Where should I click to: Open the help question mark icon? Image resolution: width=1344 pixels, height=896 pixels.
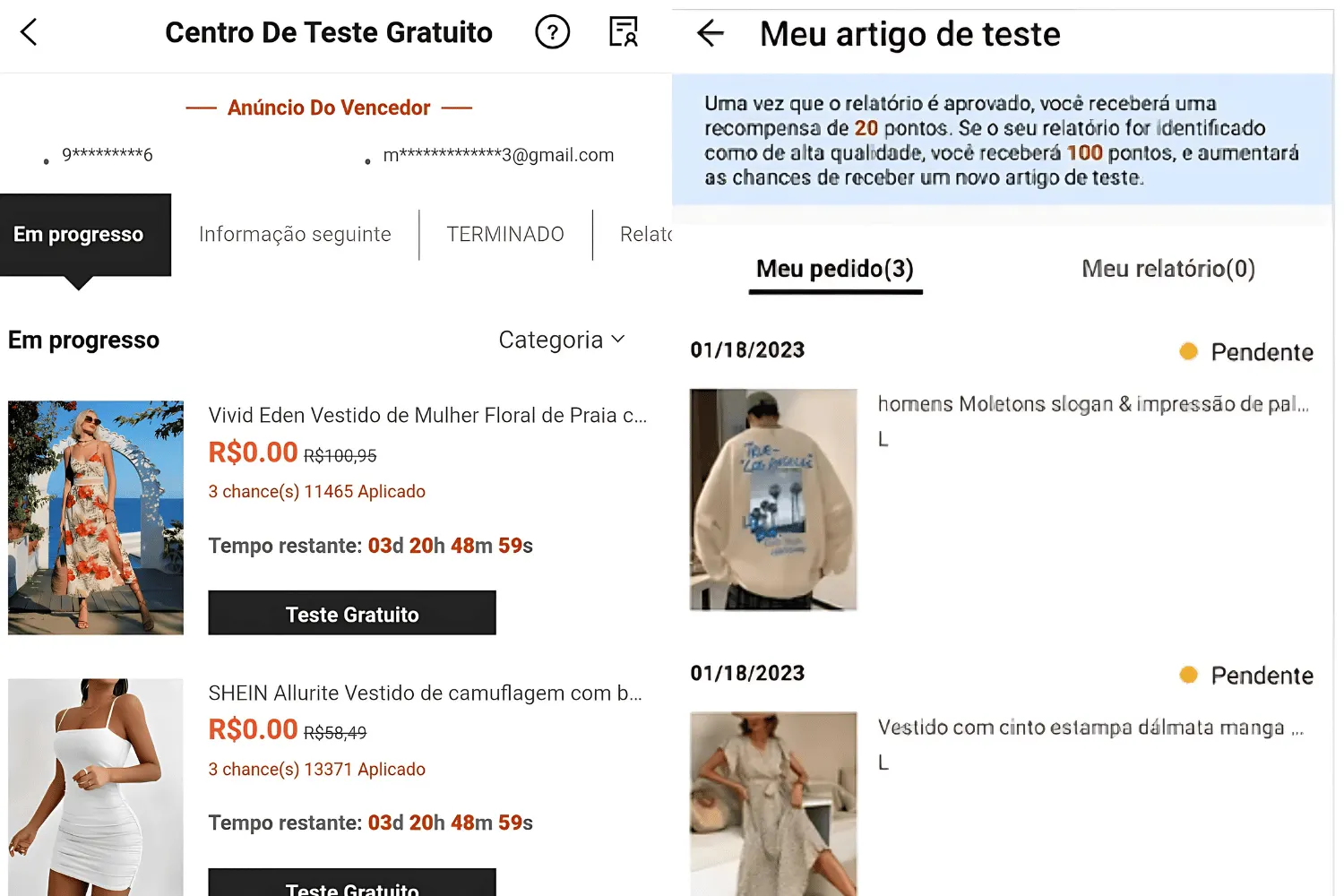pyautogui.click(x=552, y=33)
